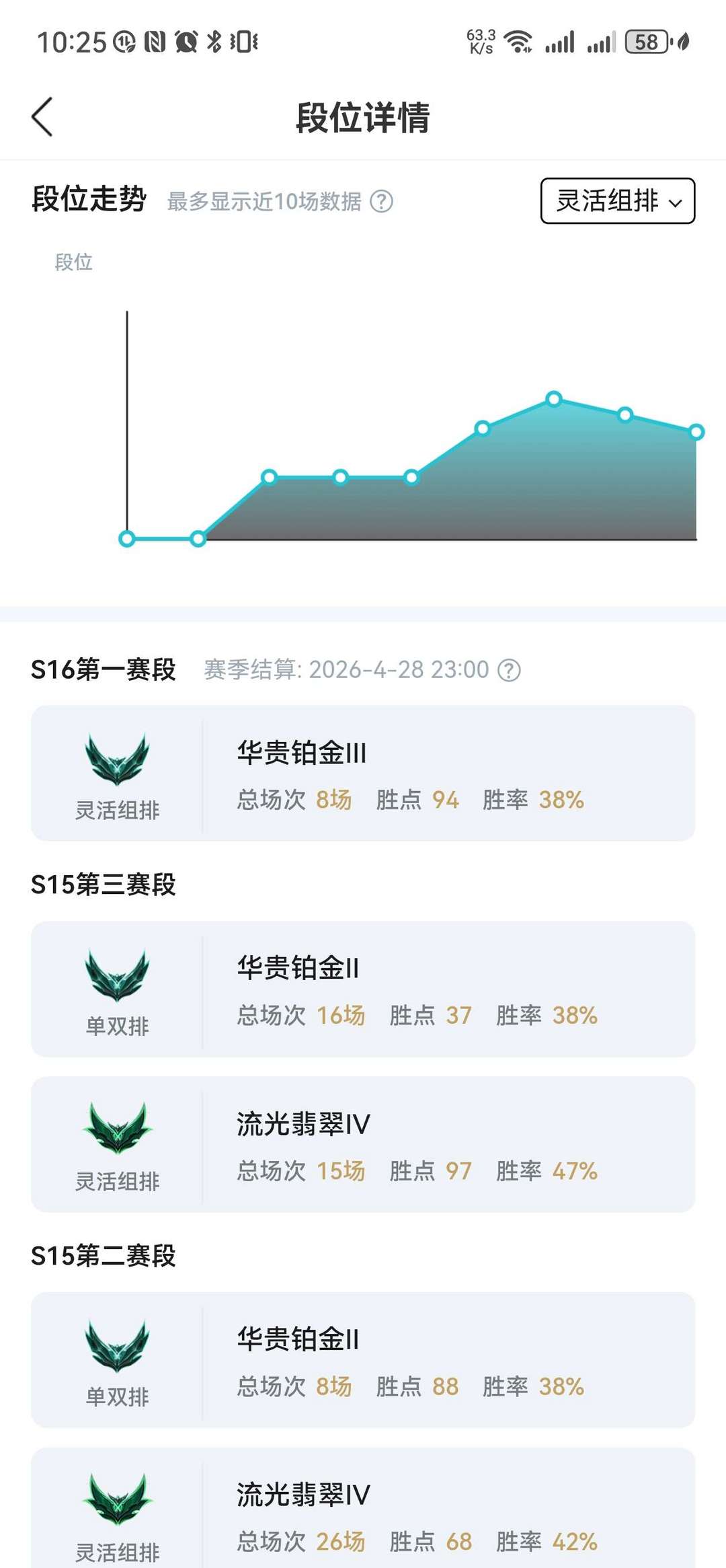Open the 灵活组排 queue dropdown

[617, 200]
